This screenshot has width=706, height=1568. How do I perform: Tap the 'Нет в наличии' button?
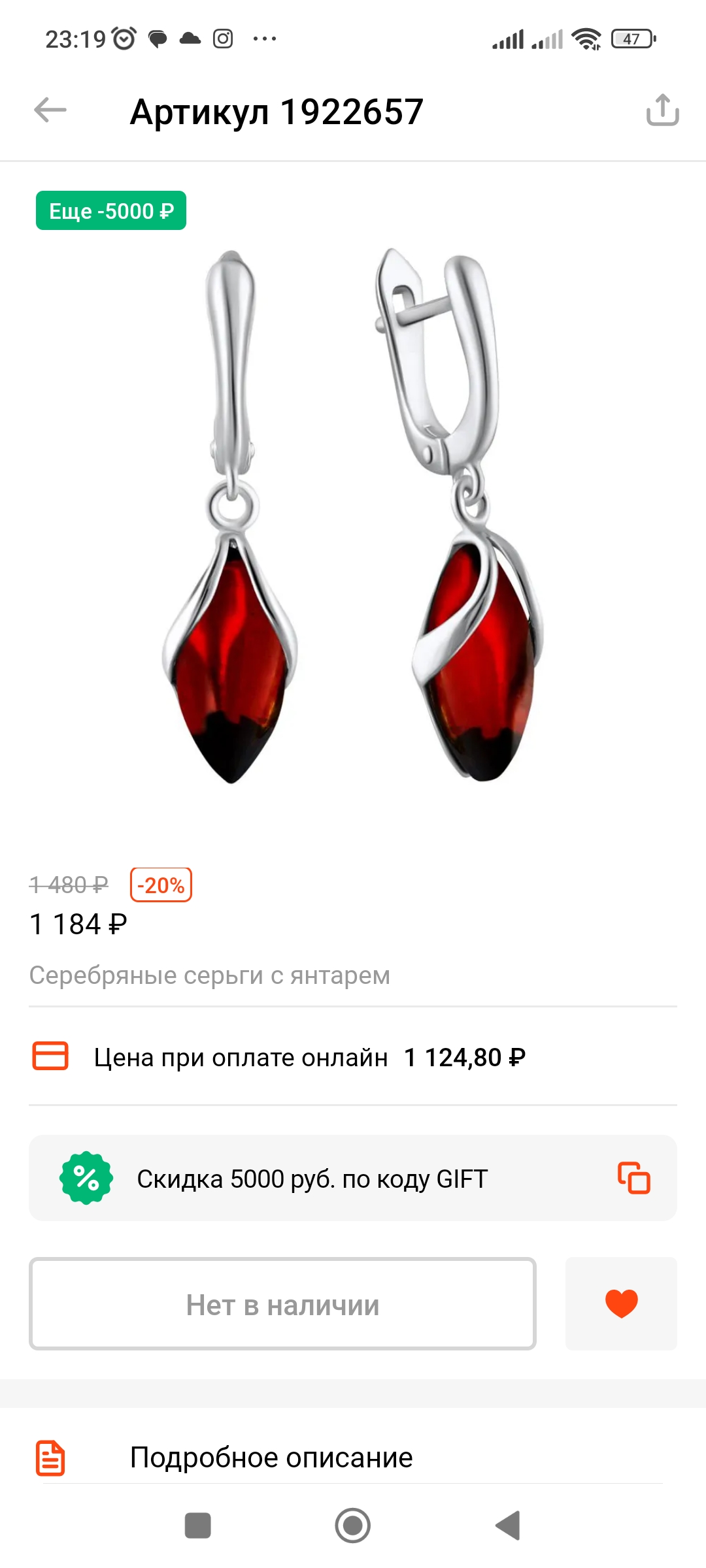pyautogui.click(x=282, y=1303)
